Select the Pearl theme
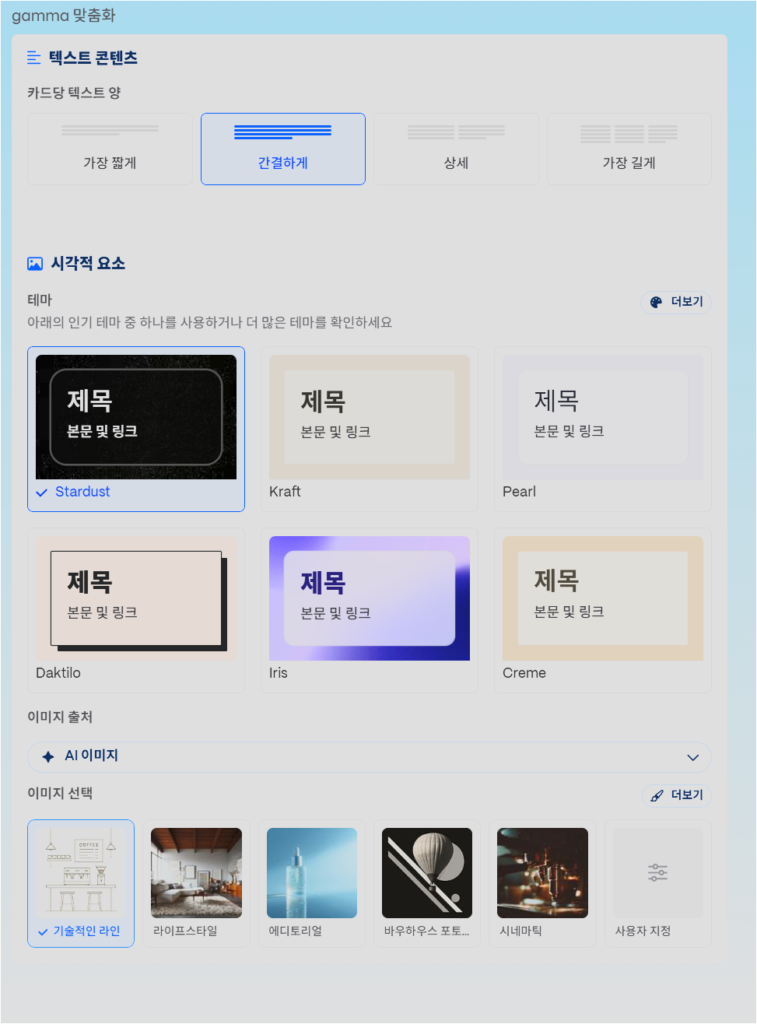Viewport: 757px width, 1024px height. pyautogui.click(x=602, y=417)
